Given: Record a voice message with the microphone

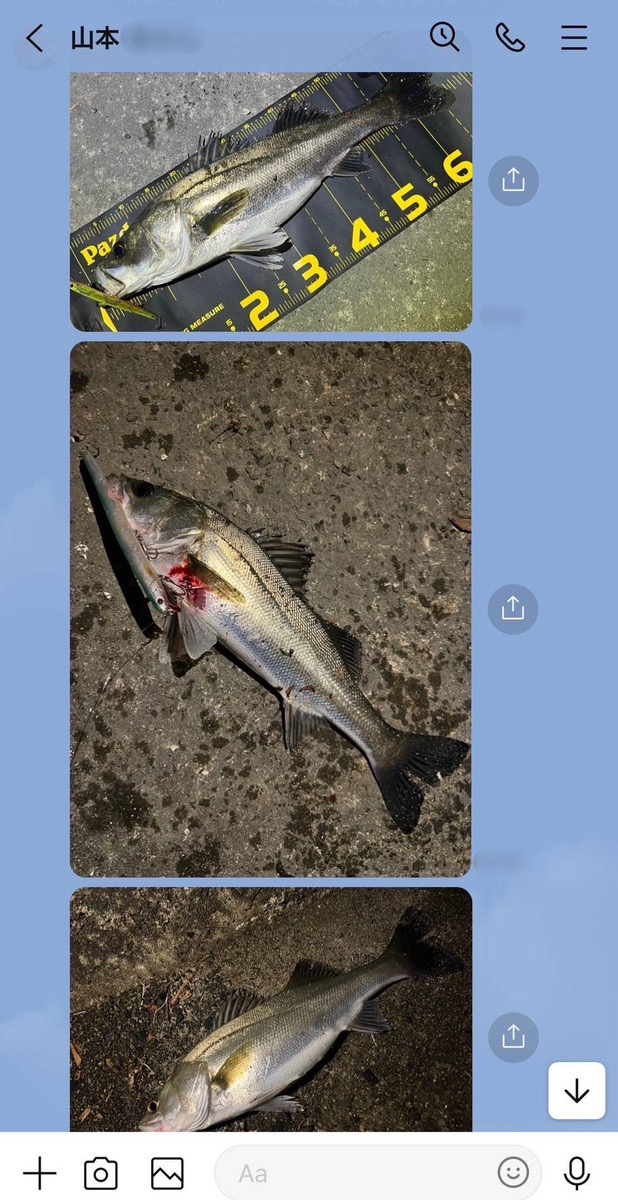Looking at the screenshot, I should pyautogui.click(x=577, y=1173).
